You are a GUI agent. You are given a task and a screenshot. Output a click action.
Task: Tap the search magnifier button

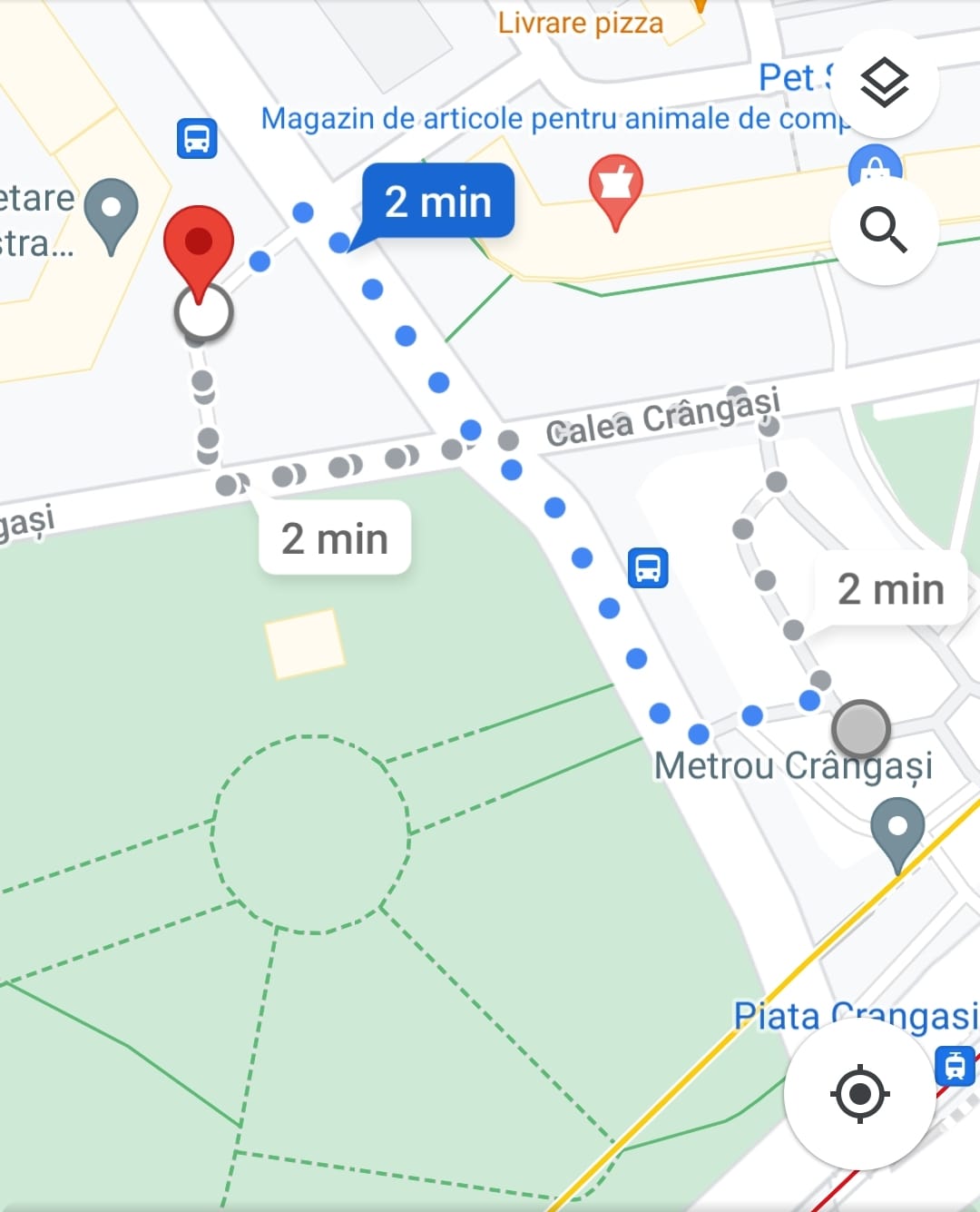(x=884, y=230)
